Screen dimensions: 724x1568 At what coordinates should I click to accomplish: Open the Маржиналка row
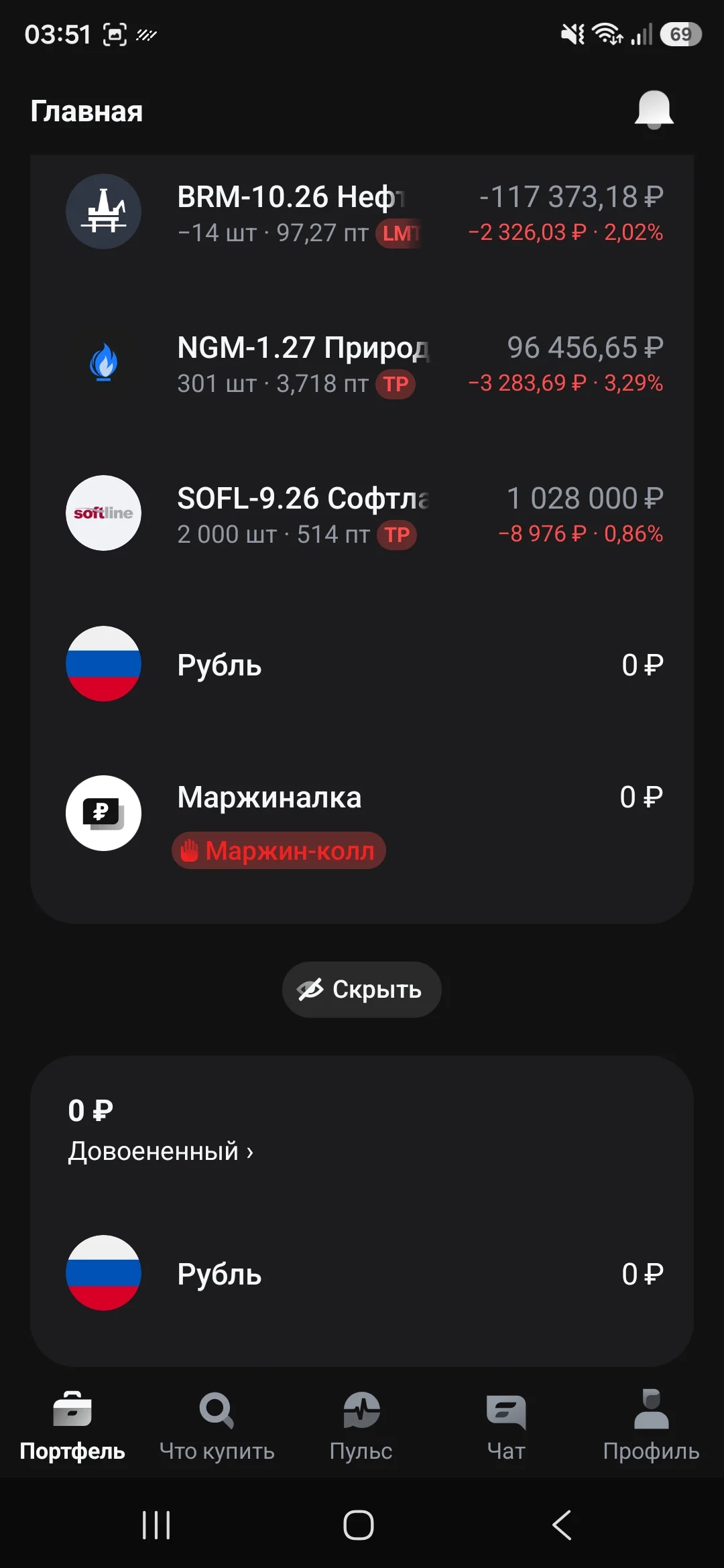pos(362,814)
